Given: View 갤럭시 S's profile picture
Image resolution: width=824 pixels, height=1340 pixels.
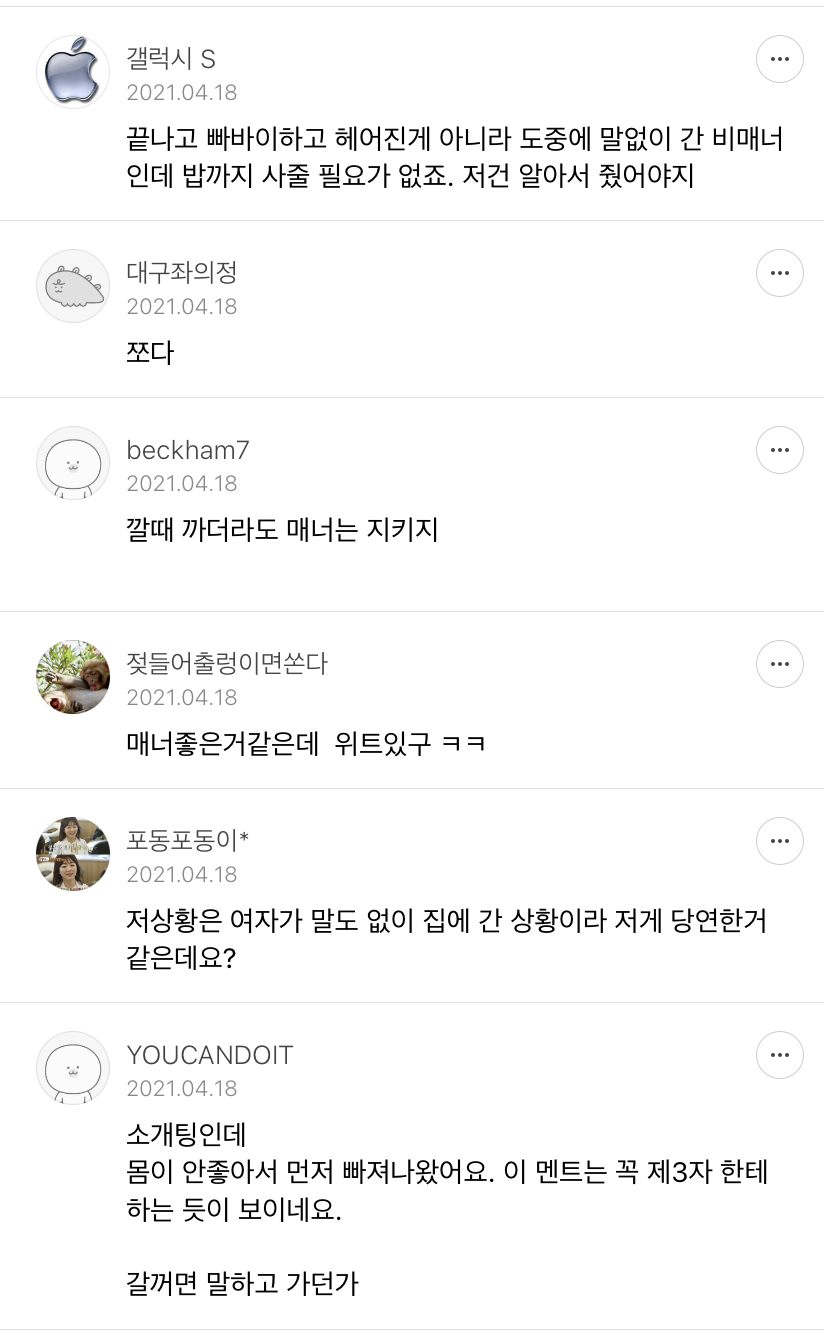Looking at the screenshot, I should [x=73, y=72].
